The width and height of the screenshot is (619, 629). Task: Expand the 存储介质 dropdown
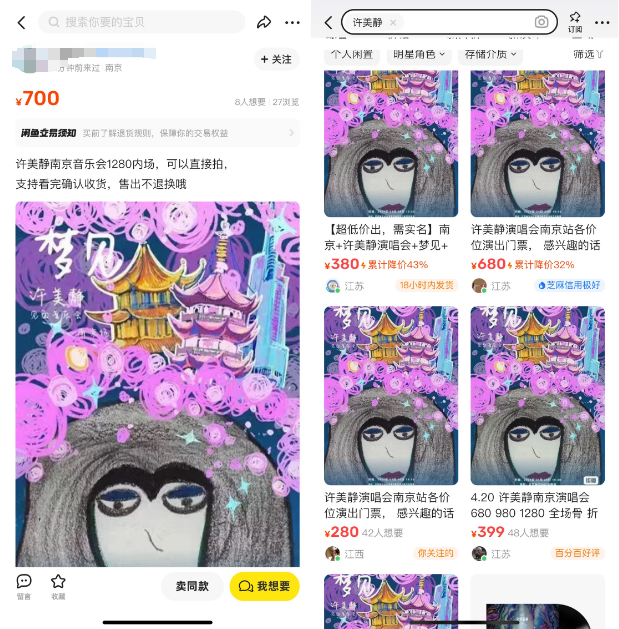[489, 54]
